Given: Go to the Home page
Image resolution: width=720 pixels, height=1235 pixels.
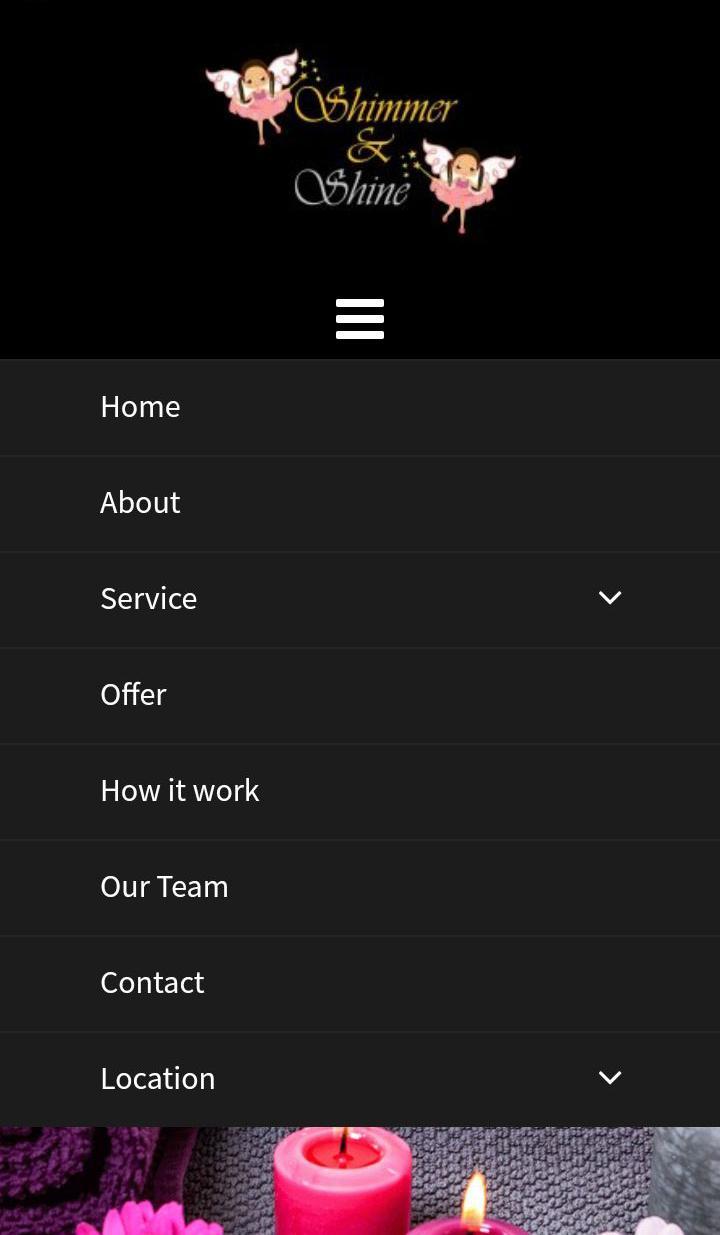Looking at the screenshot, I should point(140,407).
